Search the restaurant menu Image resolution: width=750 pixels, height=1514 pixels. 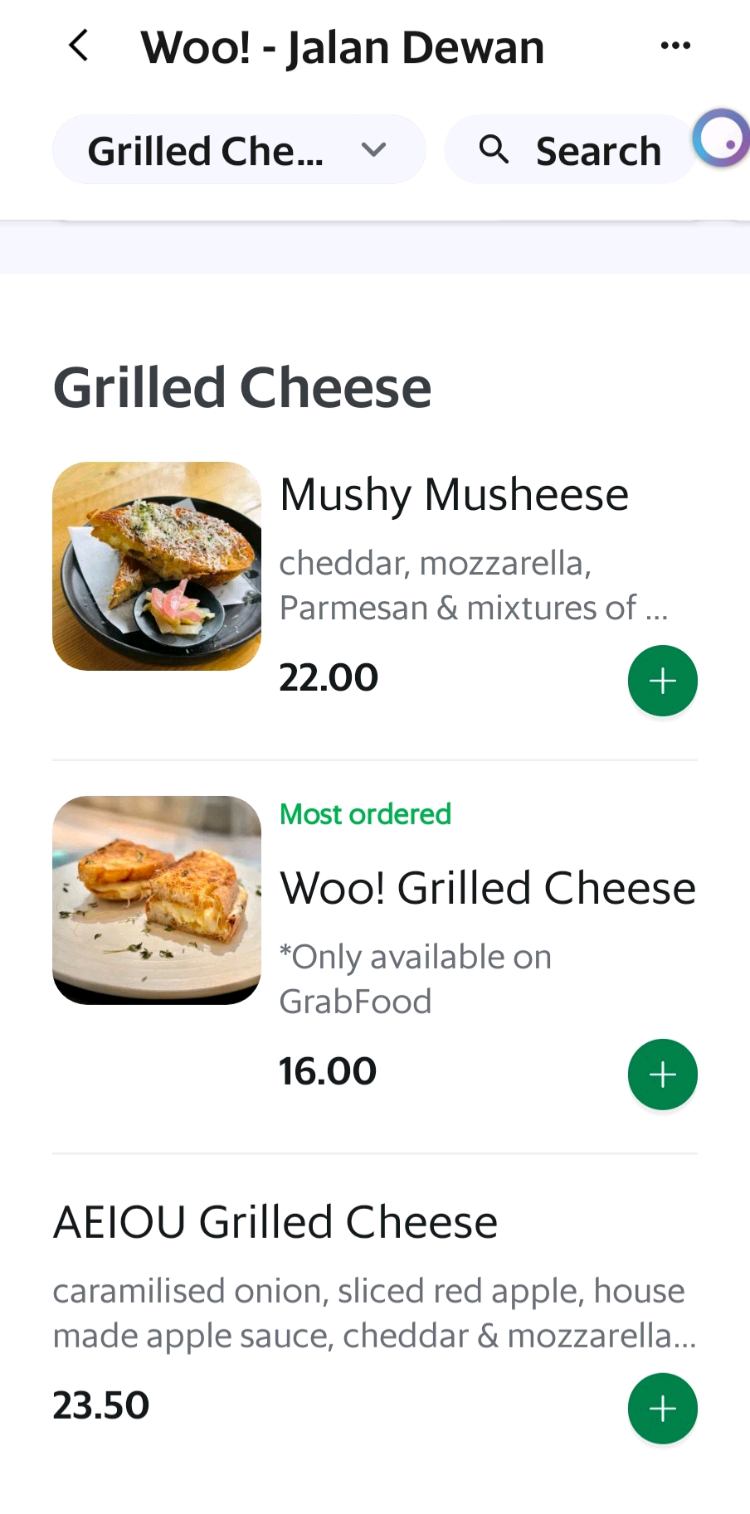[x=570, y=151]
